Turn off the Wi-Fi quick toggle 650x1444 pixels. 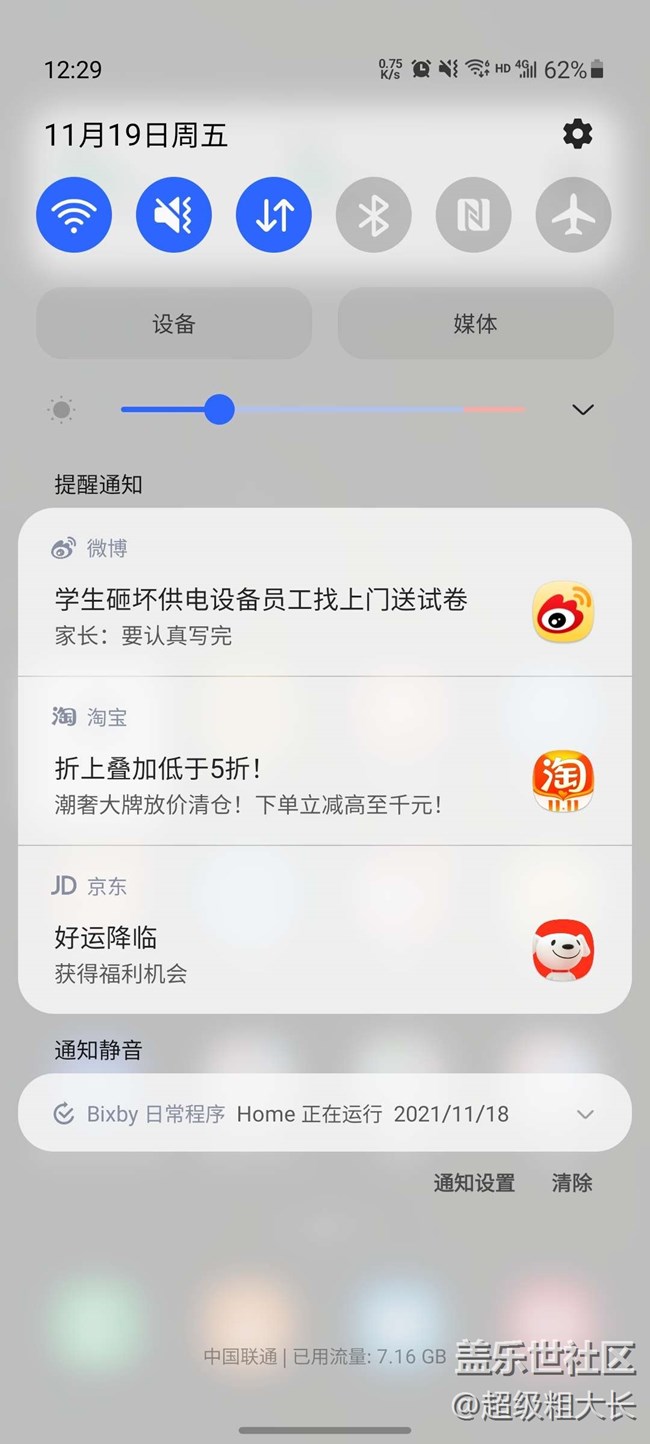(74, 215)
